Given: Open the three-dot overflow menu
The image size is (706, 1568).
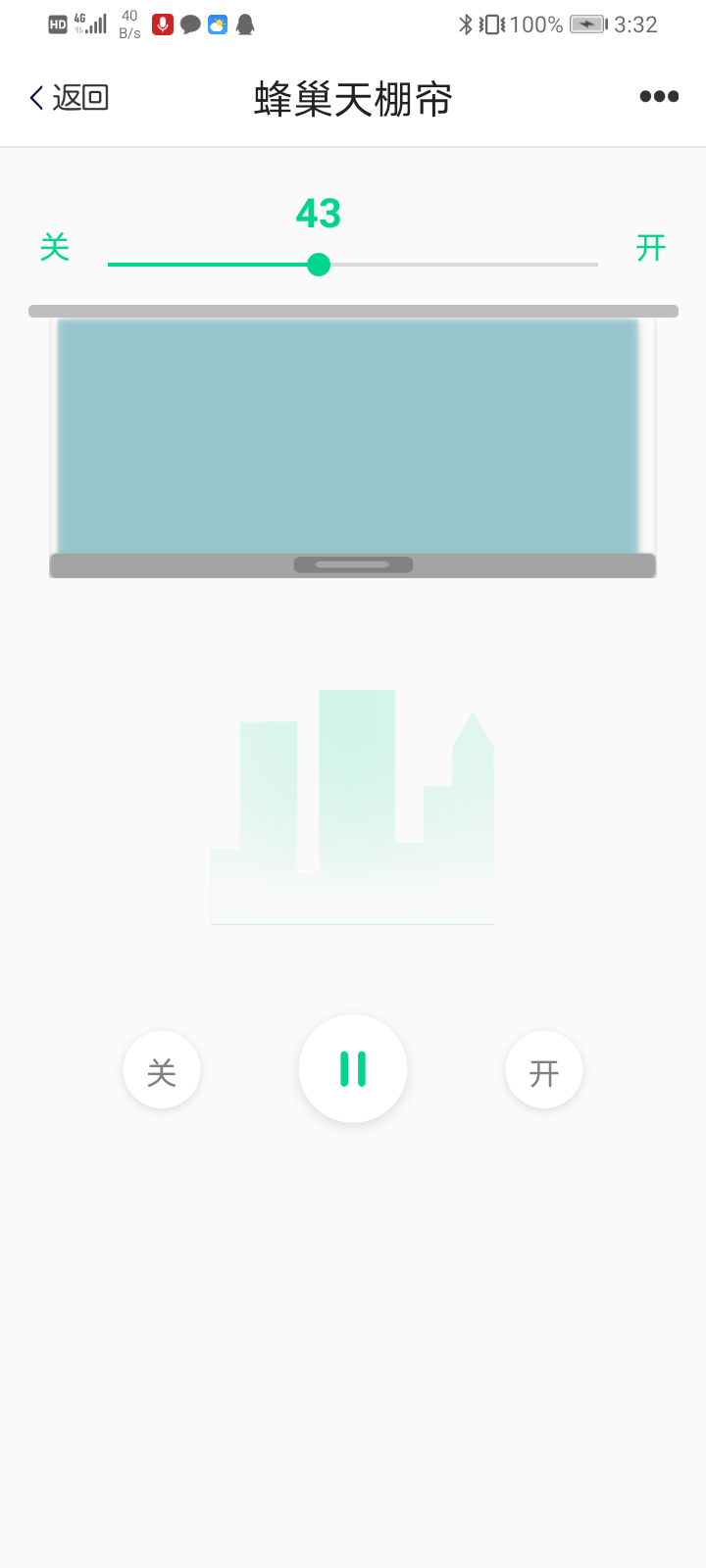Looking at the screenshot, I should click(659, 96).
